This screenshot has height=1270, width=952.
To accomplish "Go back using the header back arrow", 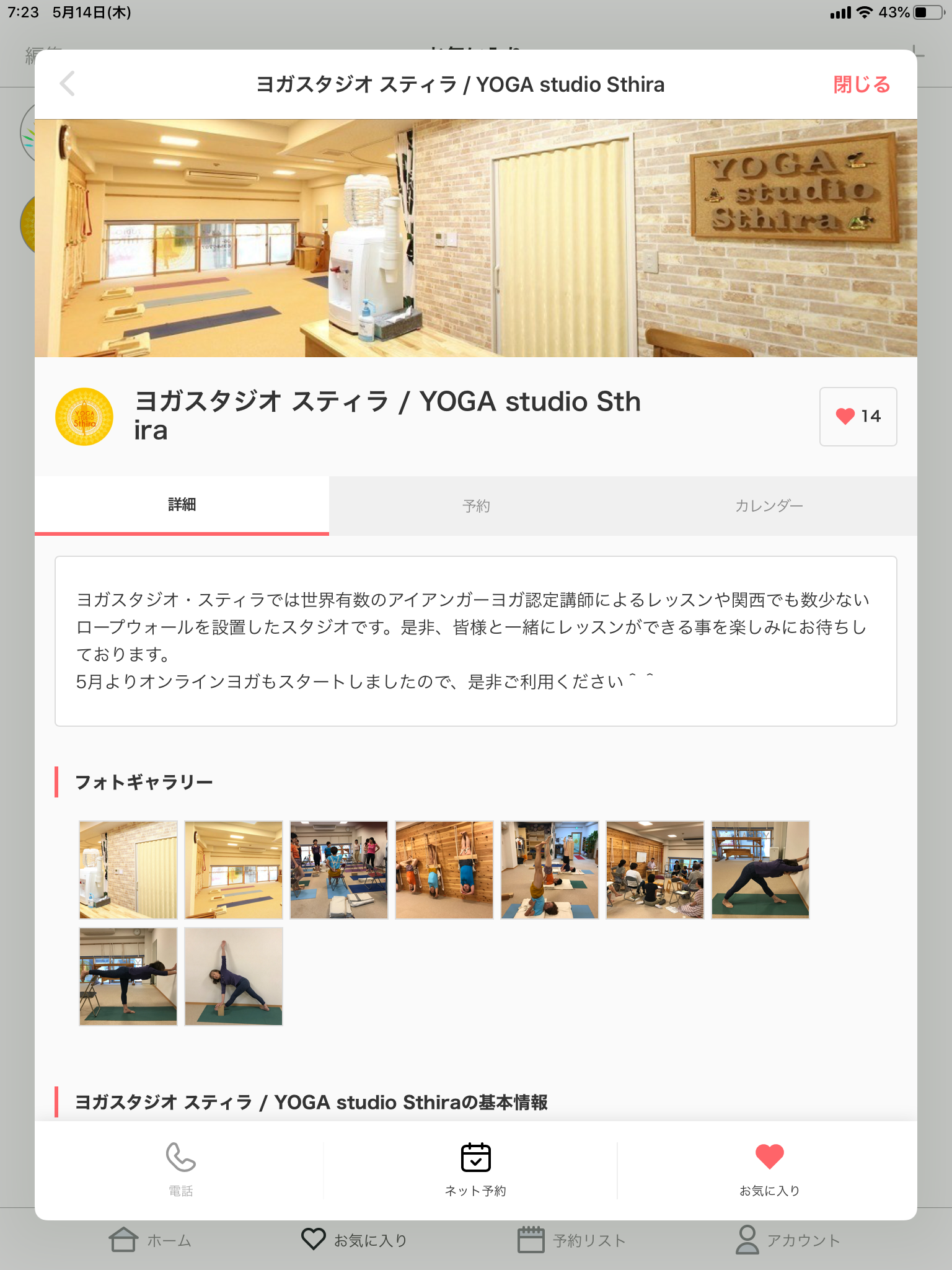I will tap(68, 84).
